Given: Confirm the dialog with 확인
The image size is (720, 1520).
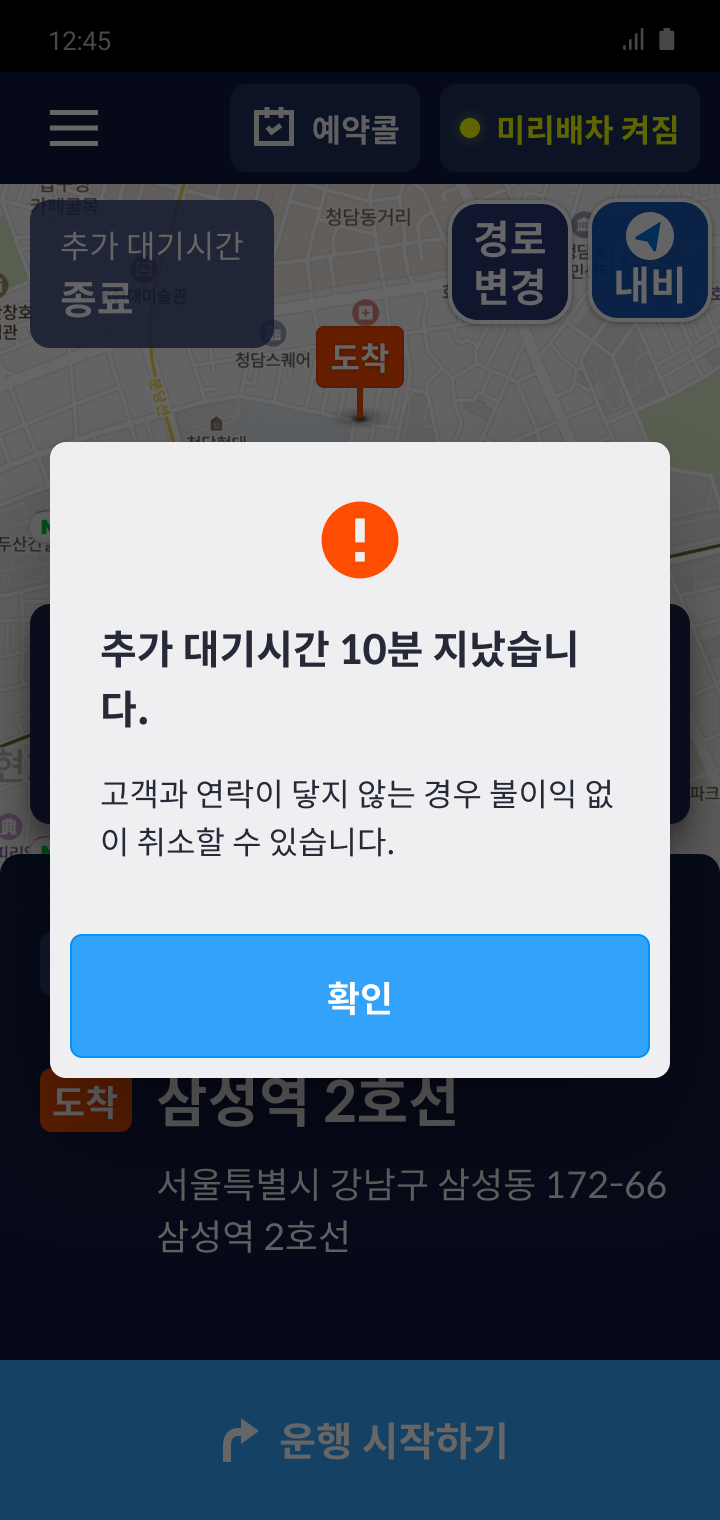Looking at the screenshot, I should pyautogui.click(x=360, y=996).
